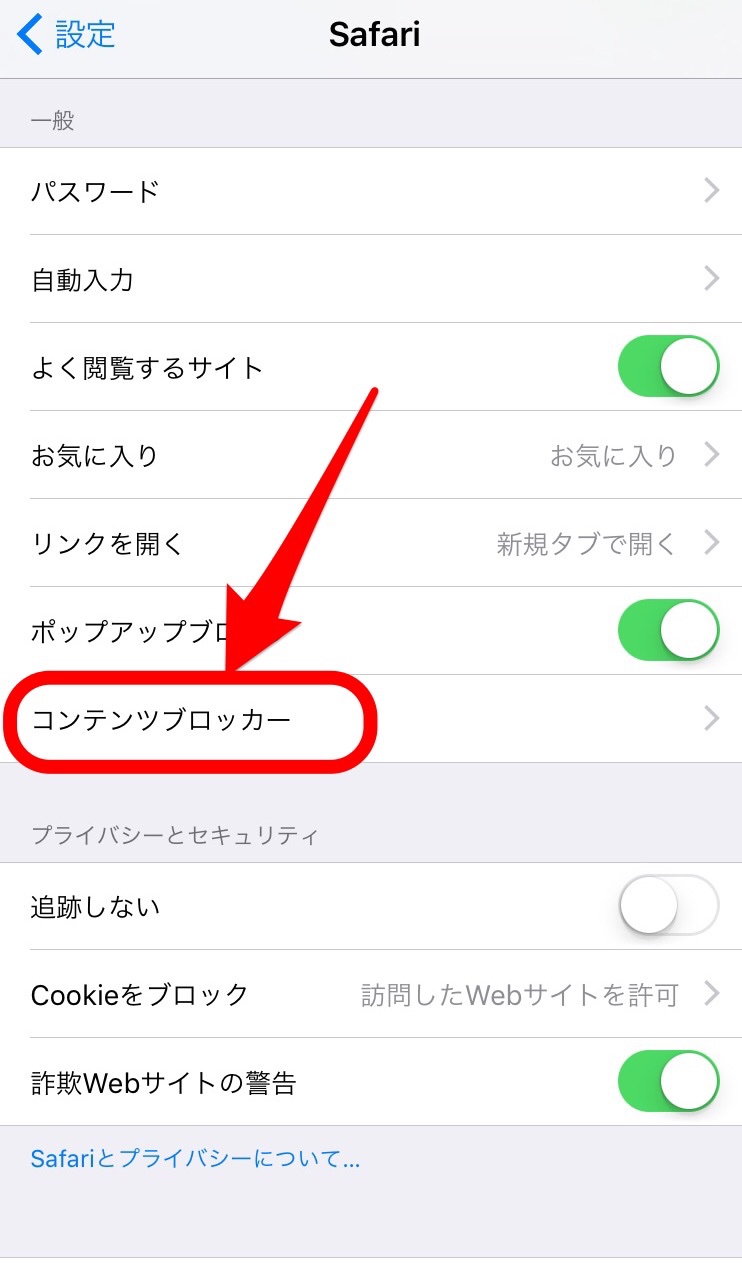Image resolution: width=742 pixels, height=1284 pixels.
Task: Disable the ポップアップブロック switch
Action: (x=668, y=631)
